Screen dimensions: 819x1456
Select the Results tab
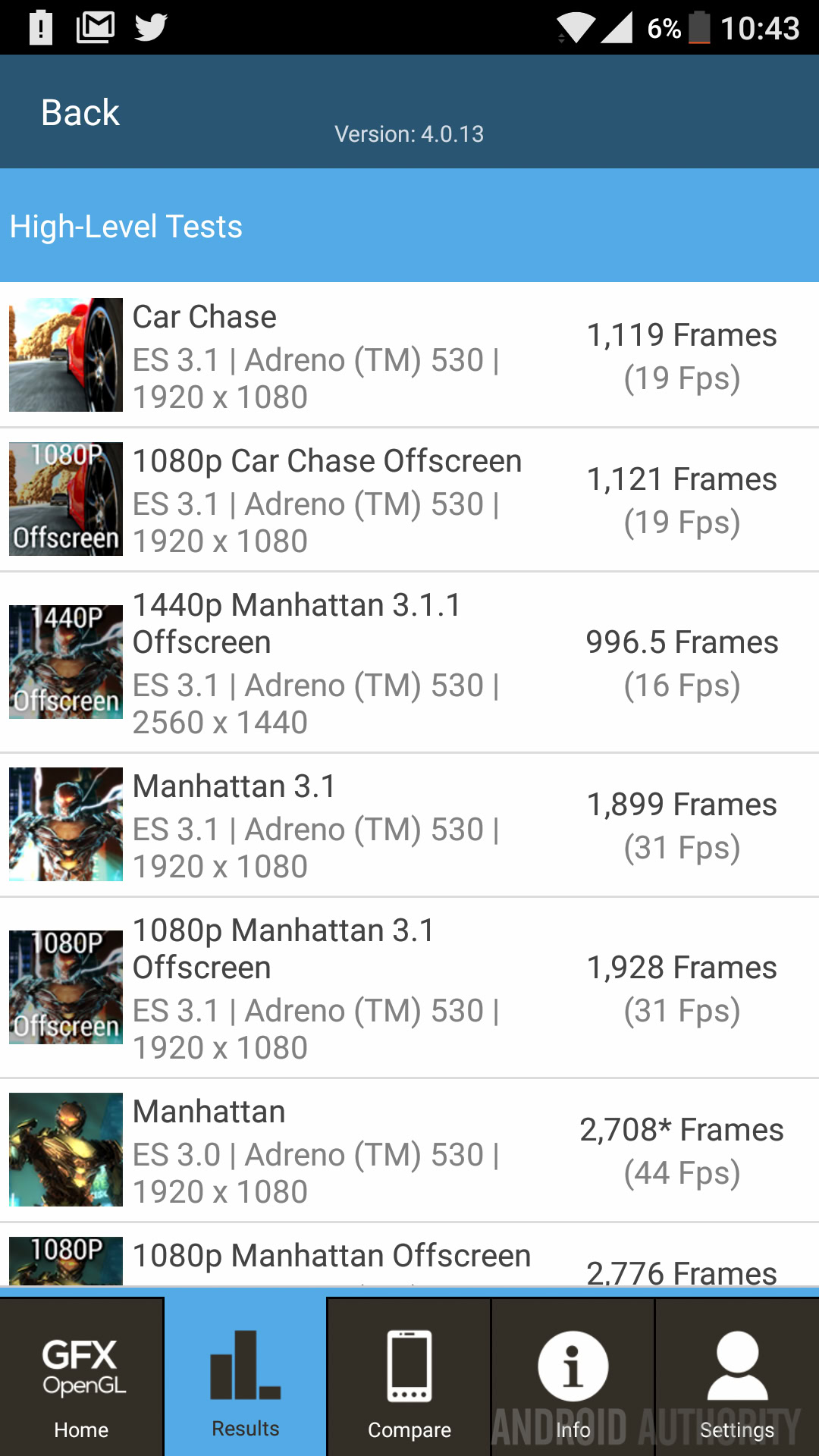(246, 1377)
